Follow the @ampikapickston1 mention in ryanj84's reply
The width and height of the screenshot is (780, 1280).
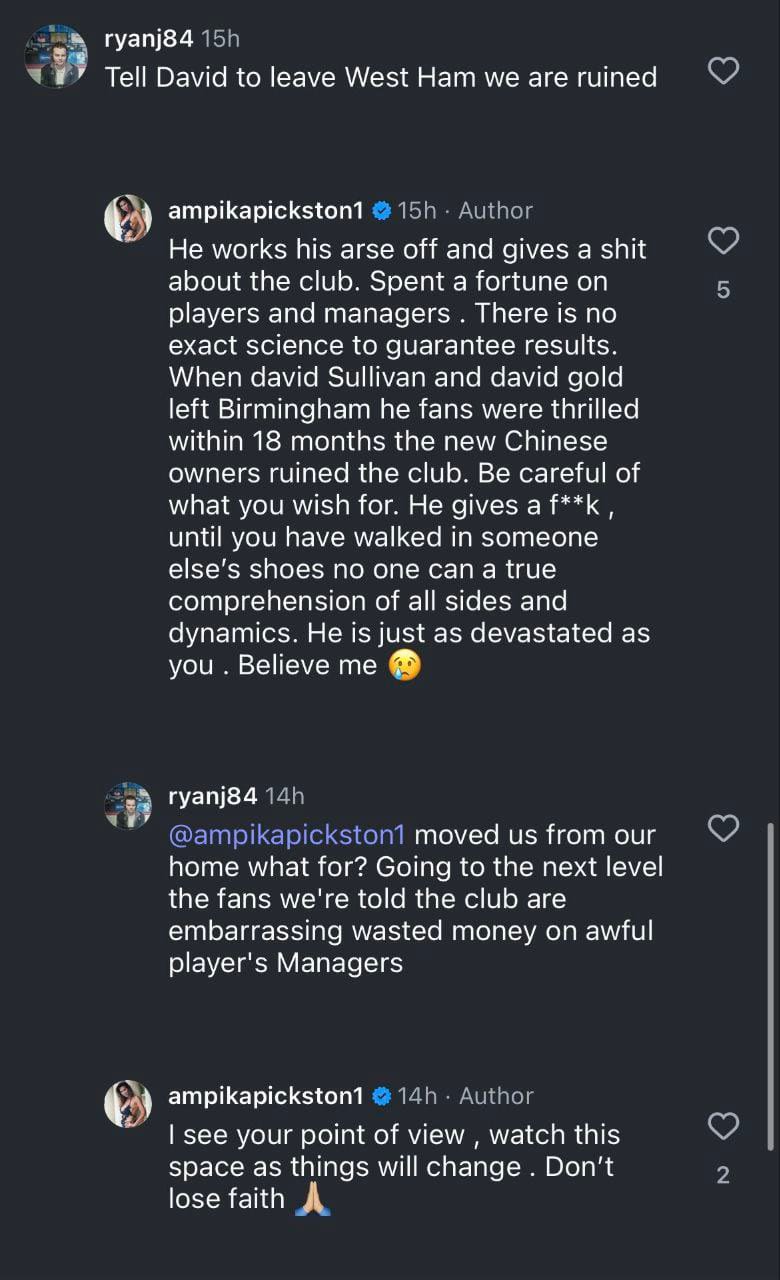click(x=287, y=835)
